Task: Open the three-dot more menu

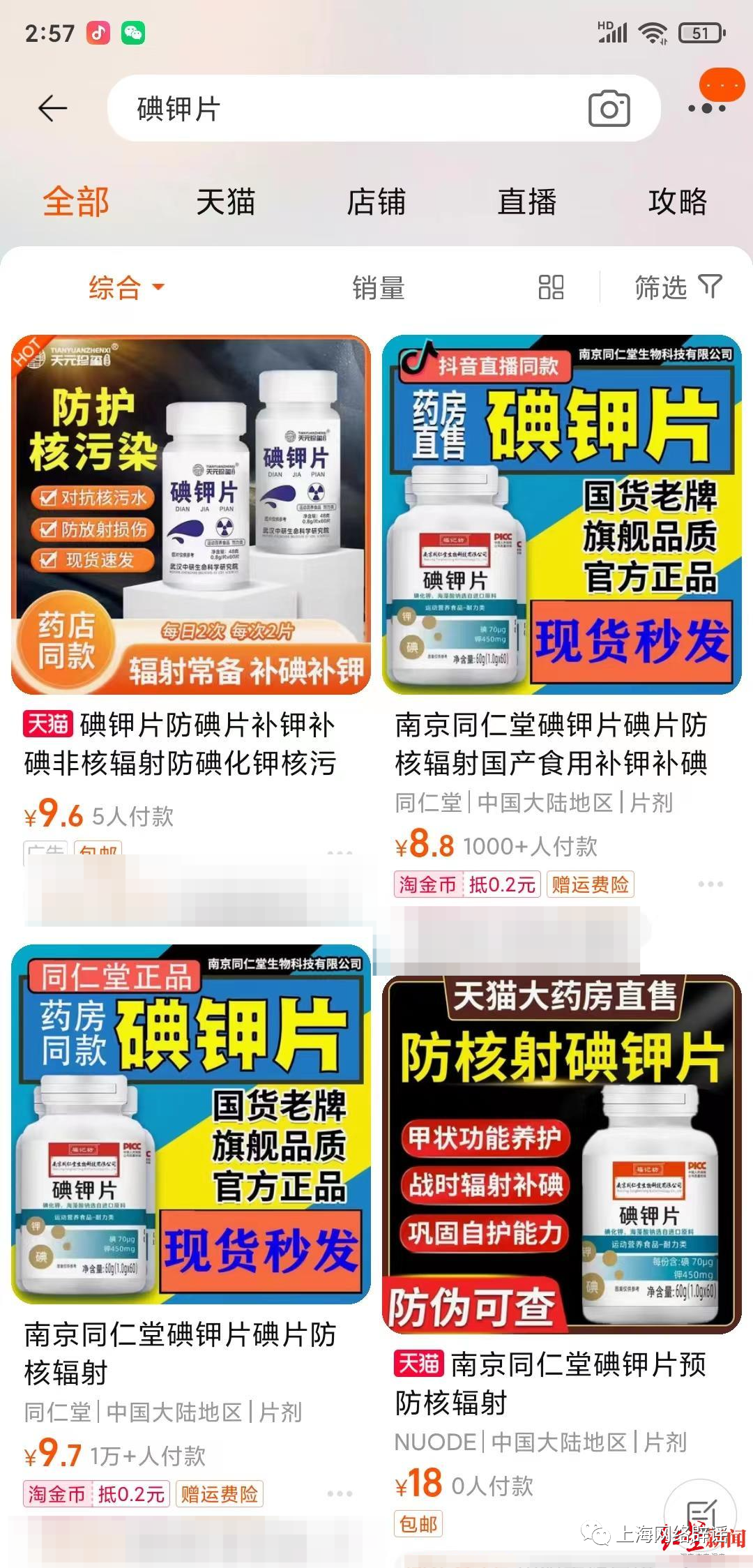Action: point(707,108)
